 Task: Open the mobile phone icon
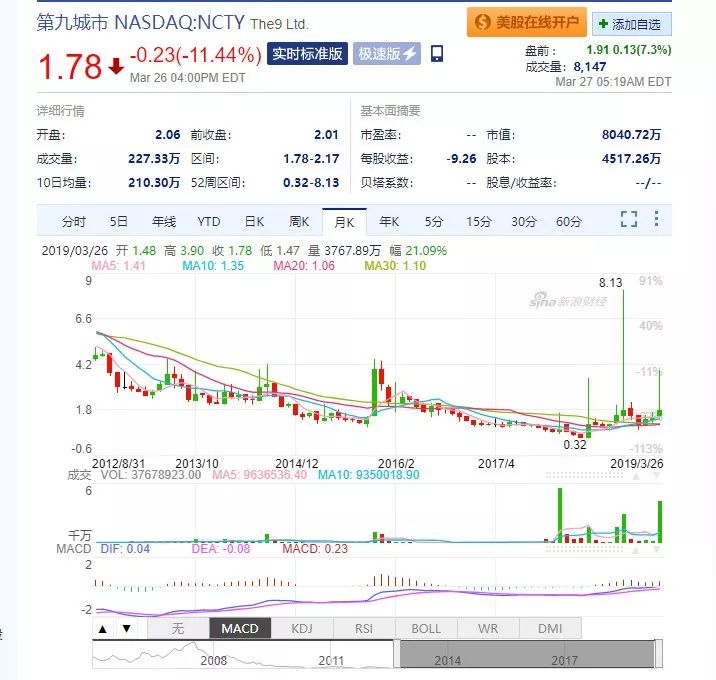[x=437, y=54]
